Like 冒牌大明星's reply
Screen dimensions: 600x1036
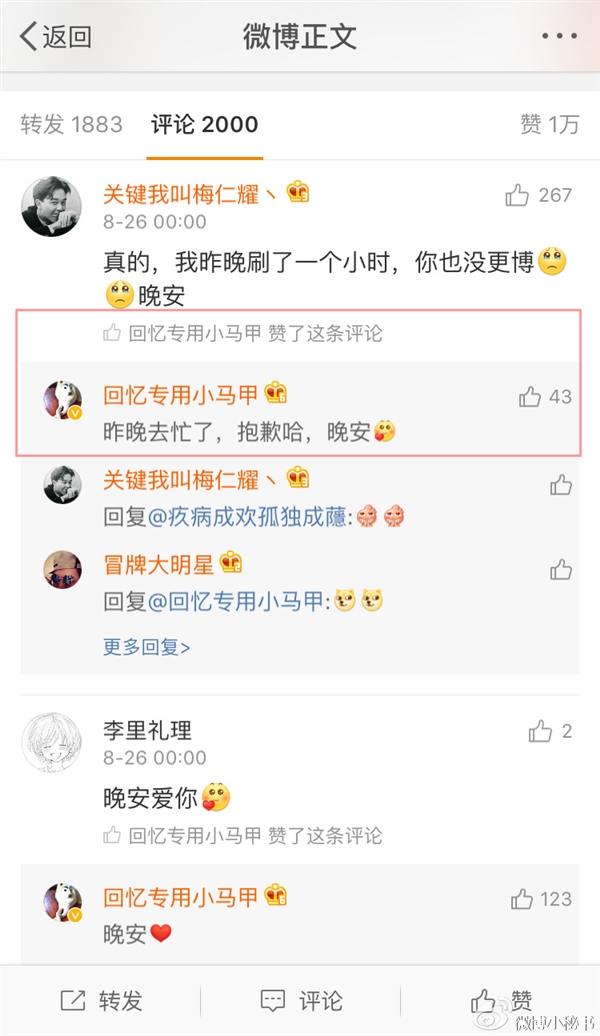(560, 569)
